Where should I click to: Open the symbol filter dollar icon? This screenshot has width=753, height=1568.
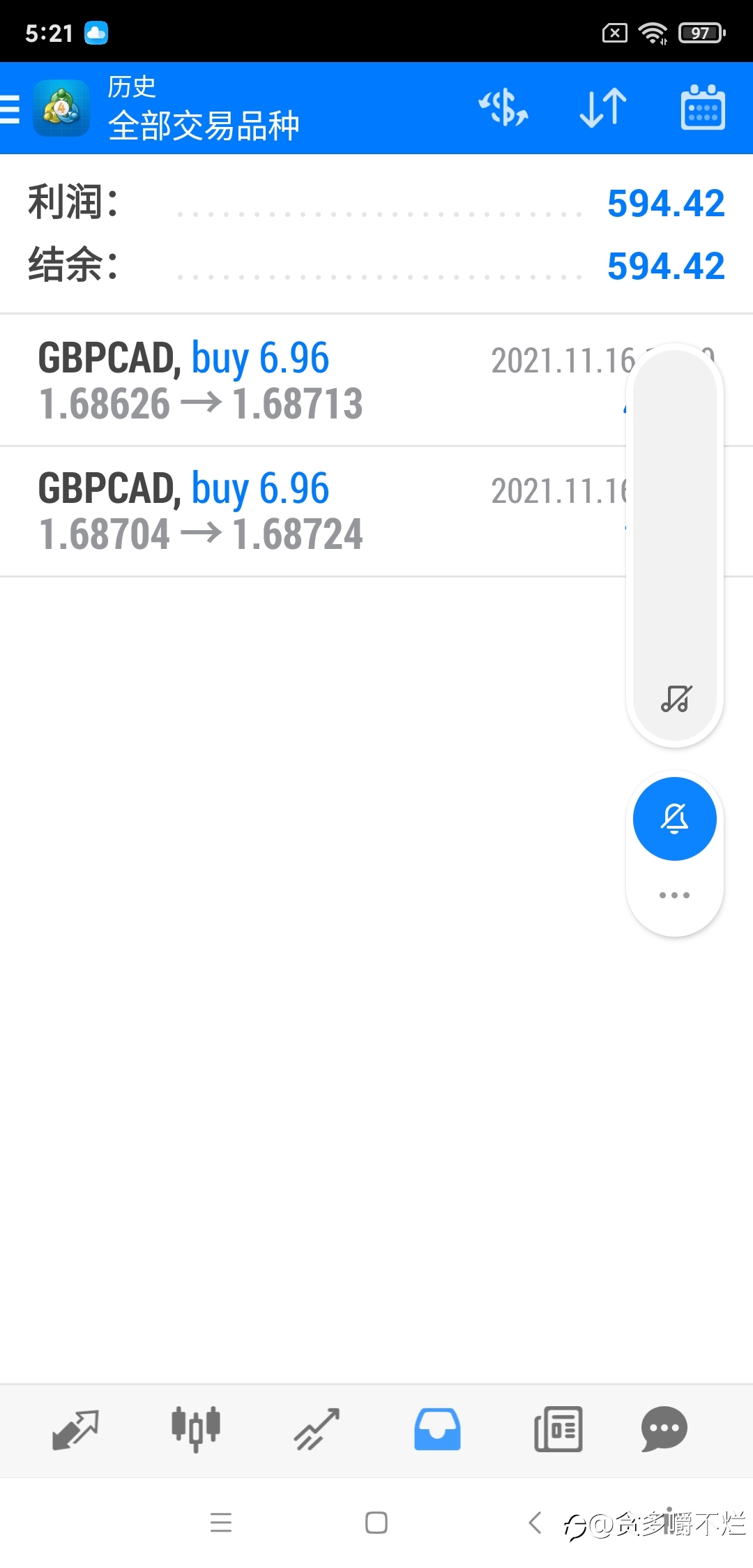pos(503,108)
